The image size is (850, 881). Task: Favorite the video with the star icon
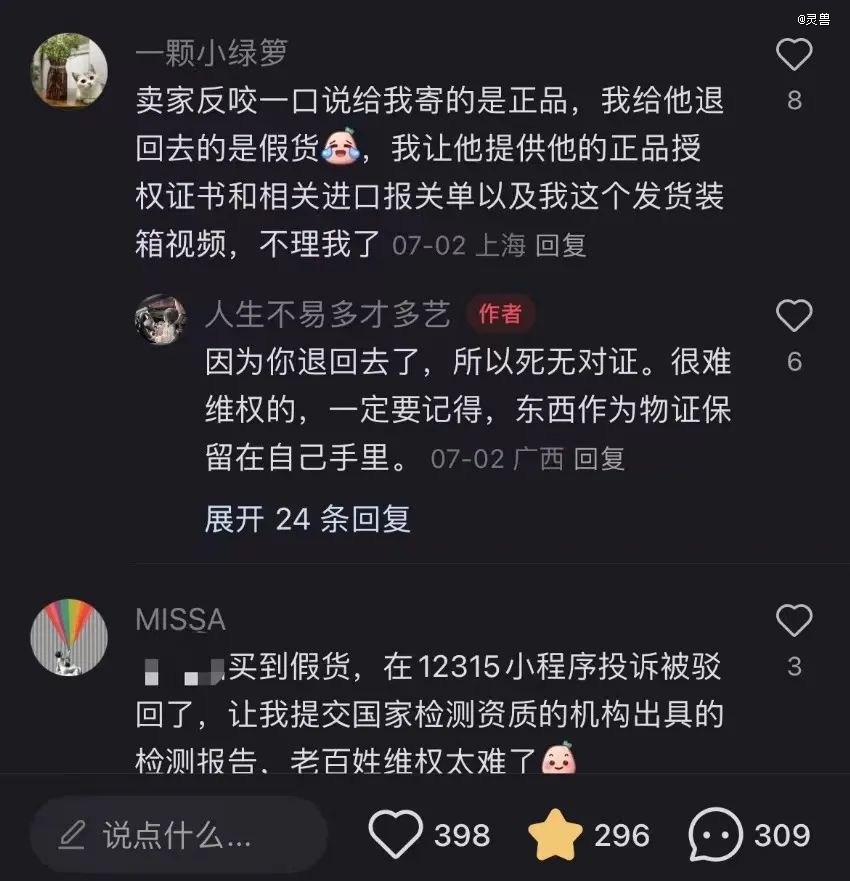point(556,835)
